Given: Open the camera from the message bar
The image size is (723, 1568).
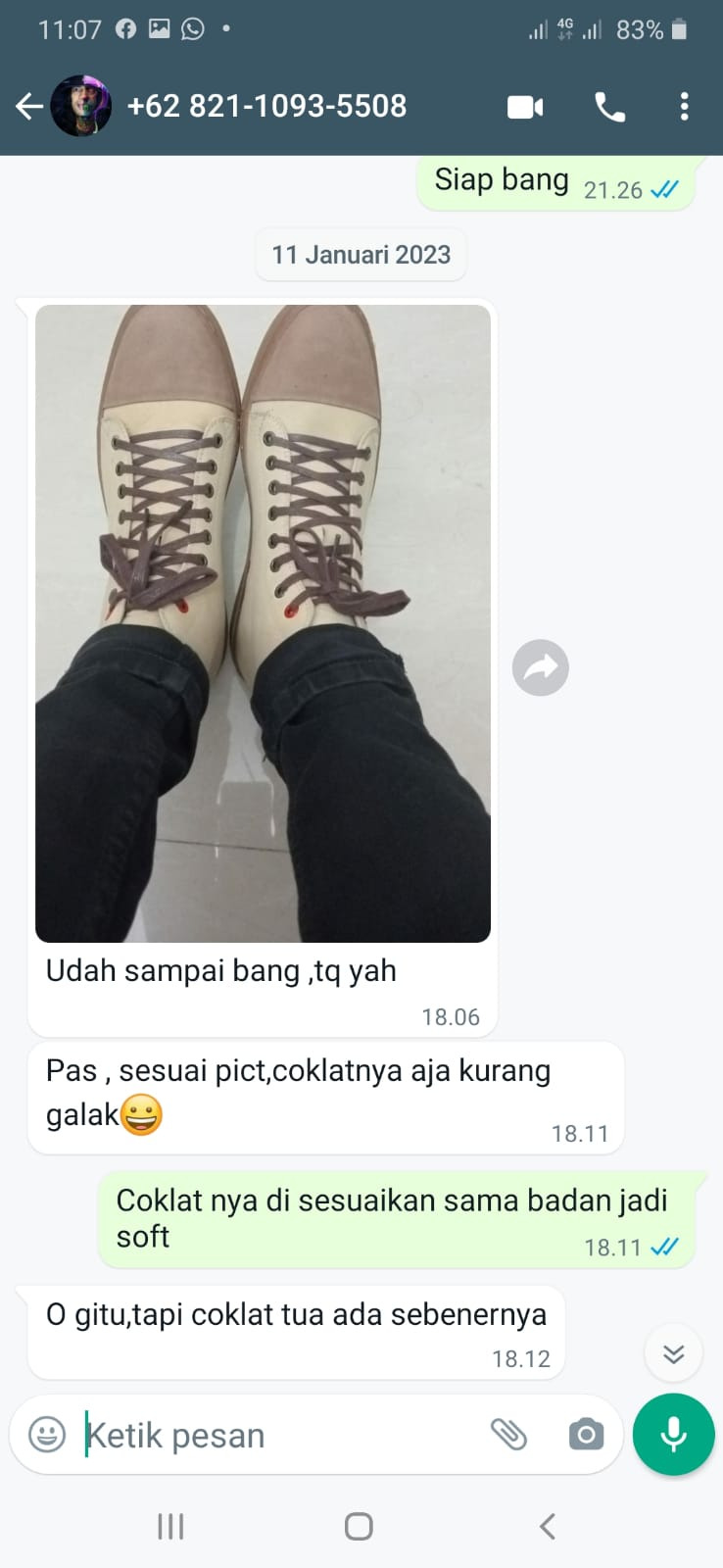Looking at the screenshot, I should [x=586, y=1435].
